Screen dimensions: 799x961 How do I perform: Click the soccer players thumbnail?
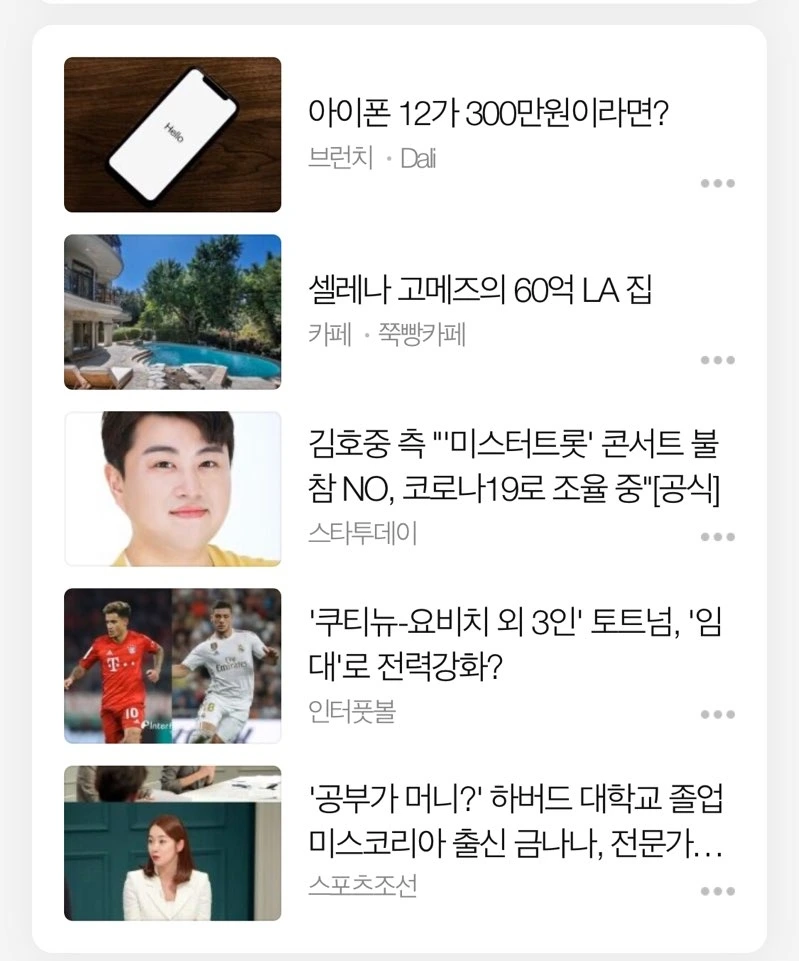click(x=172, y=667)
